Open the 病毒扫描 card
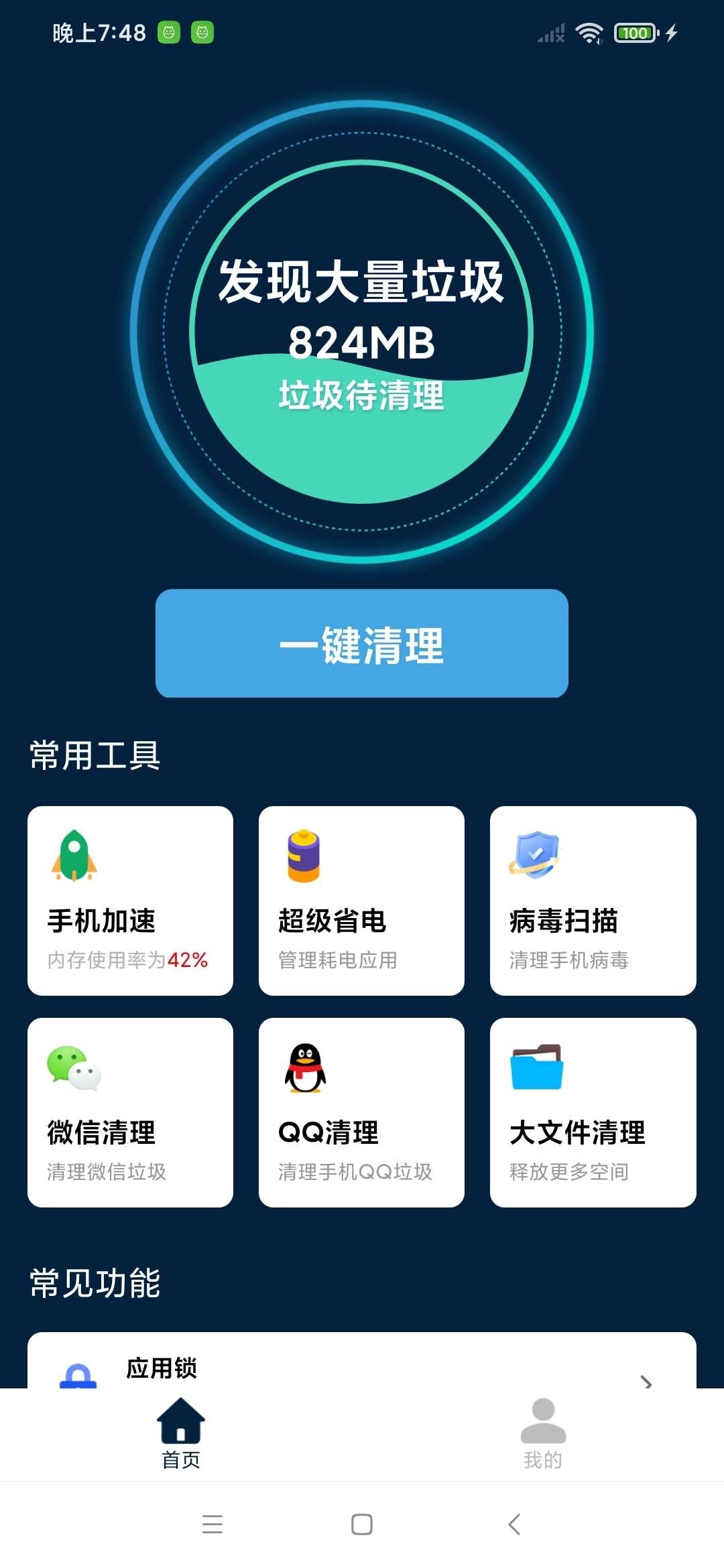724x1568 pixels. [593, 901]
